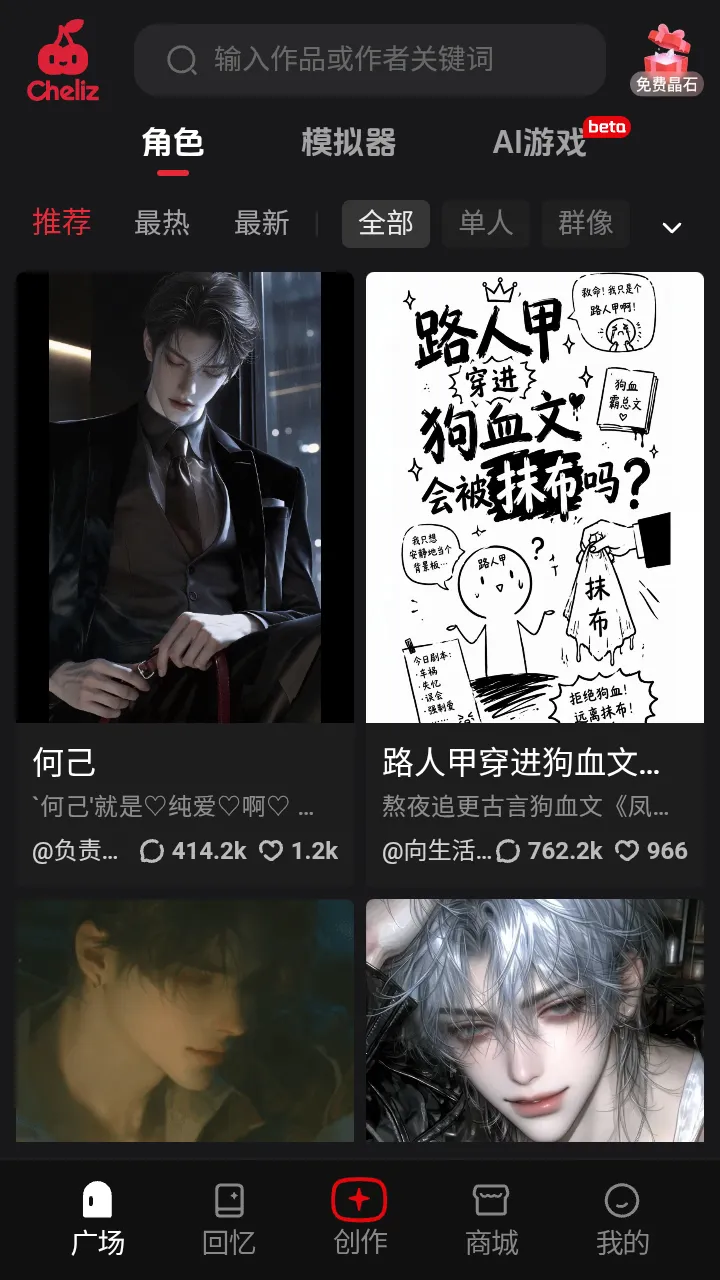
Task: Go to the 回忆 tab
Action: click(x=229, y=1220)
